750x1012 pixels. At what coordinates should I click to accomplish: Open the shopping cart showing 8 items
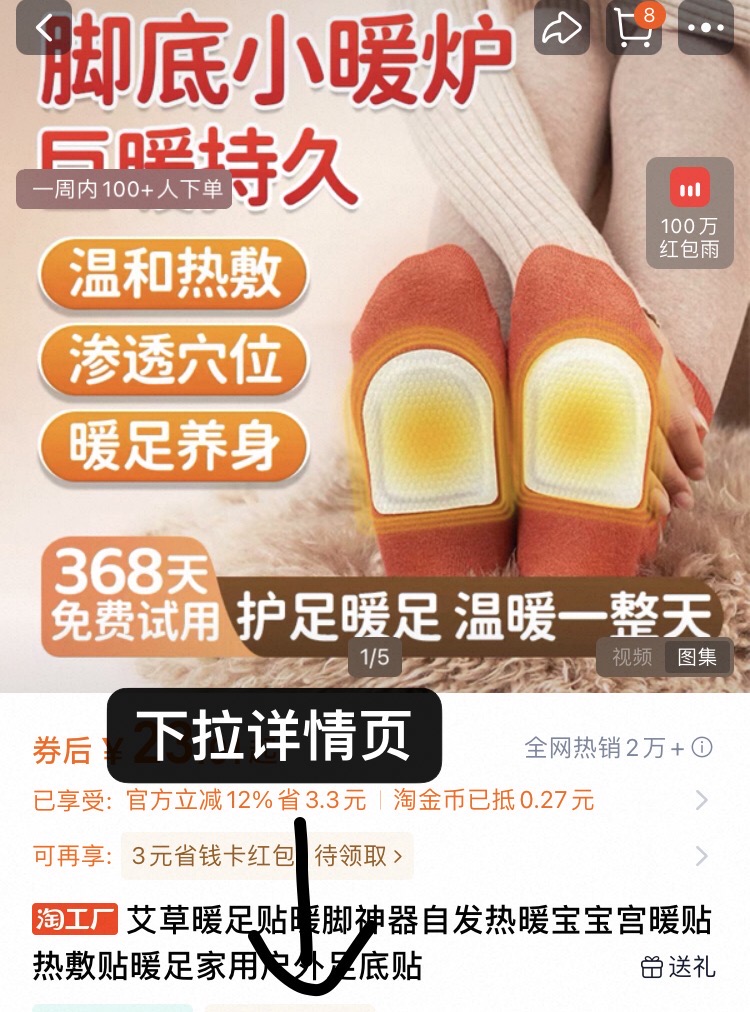[x=633, y=30]
